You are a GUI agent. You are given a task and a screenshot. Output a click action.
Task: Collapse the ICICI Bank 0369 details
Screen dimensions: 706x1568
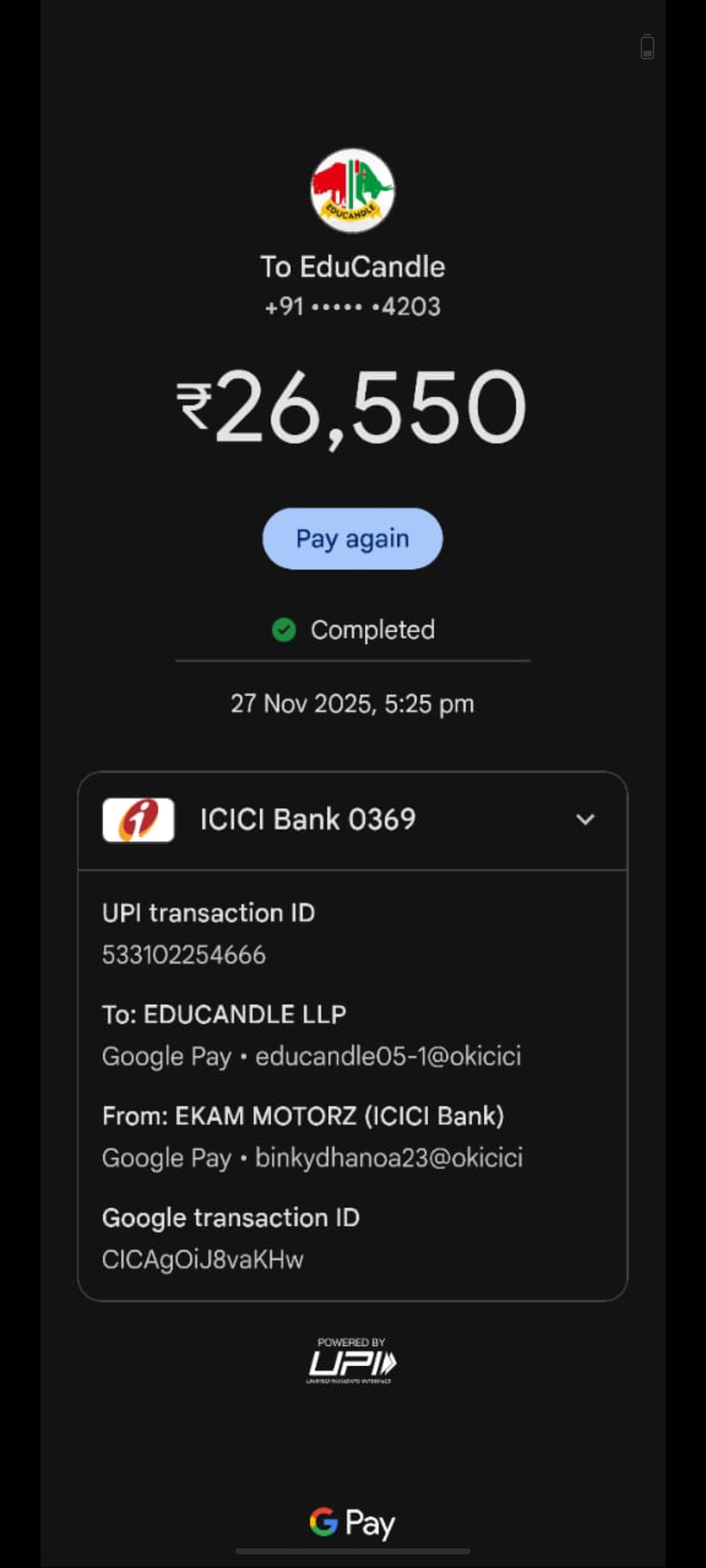tap(585, 819)
